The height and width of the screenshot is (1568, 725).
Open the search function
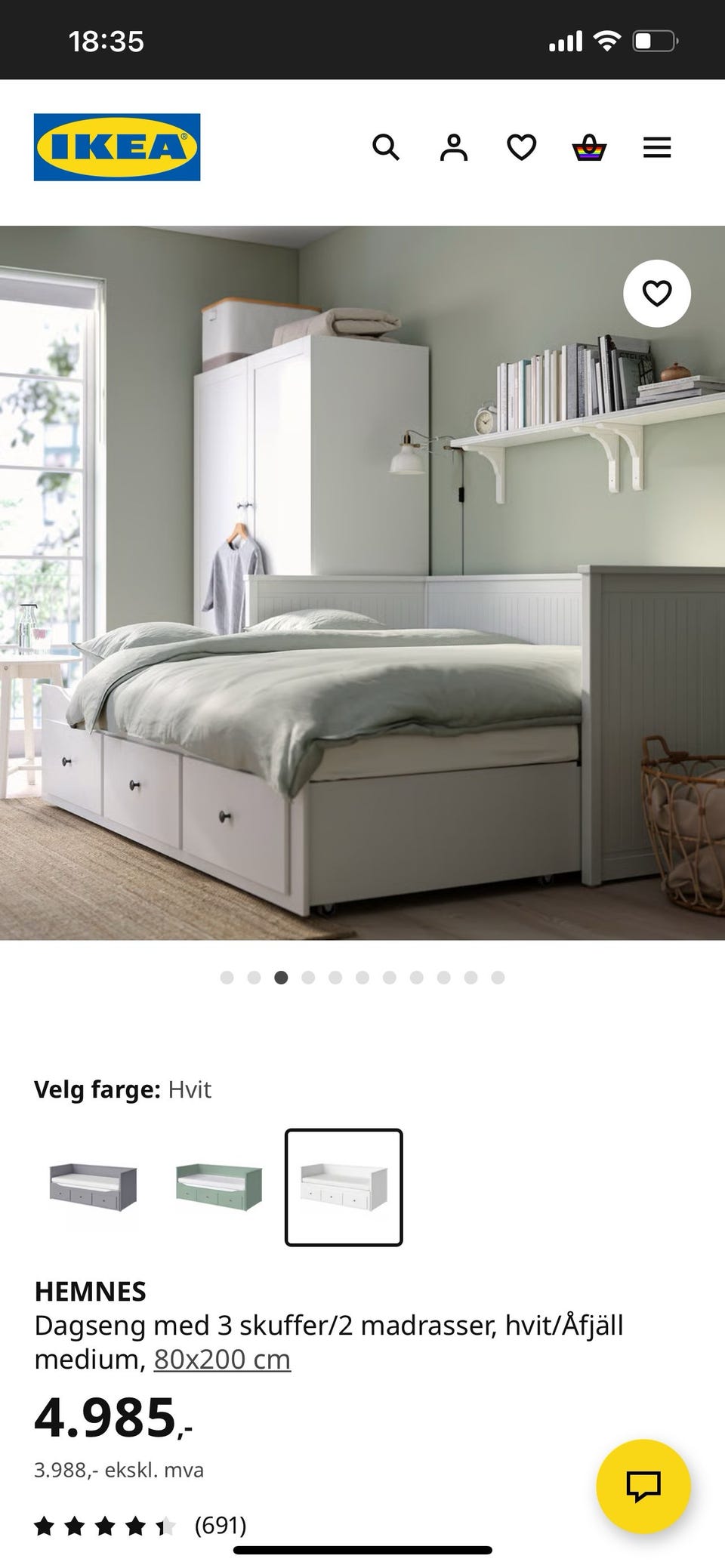click(387, 147)
